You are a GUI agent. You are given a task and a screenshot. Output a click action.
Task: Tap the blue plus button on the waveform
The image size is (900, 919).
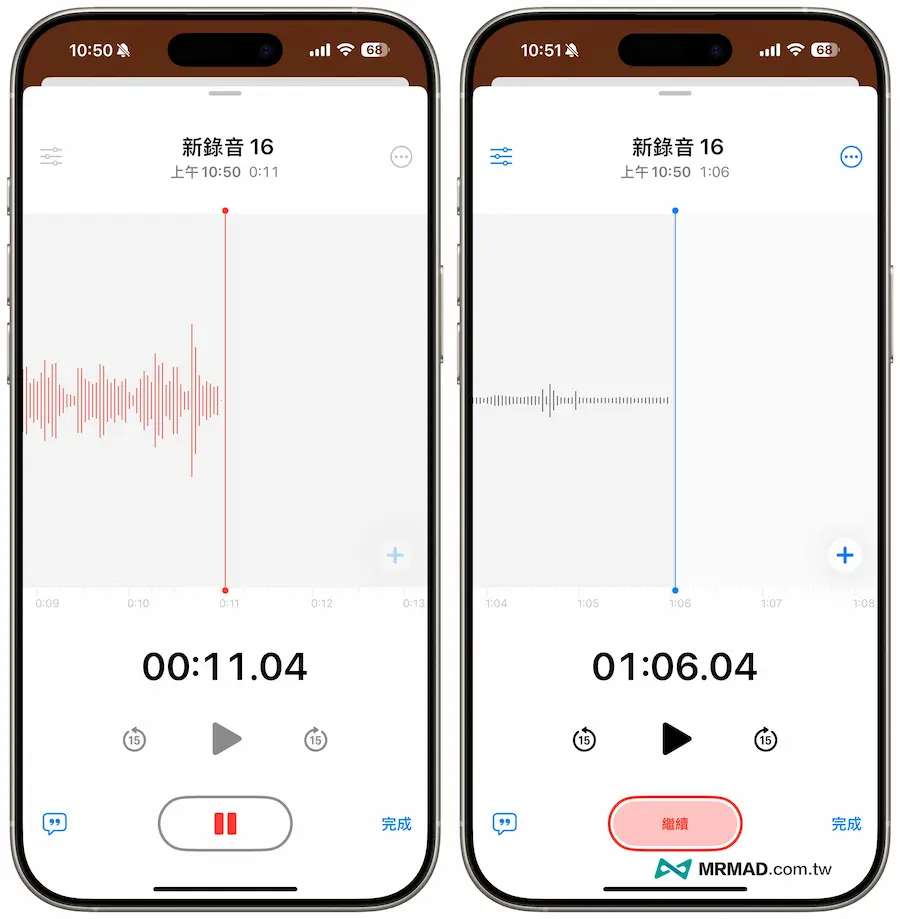[845, 555]
